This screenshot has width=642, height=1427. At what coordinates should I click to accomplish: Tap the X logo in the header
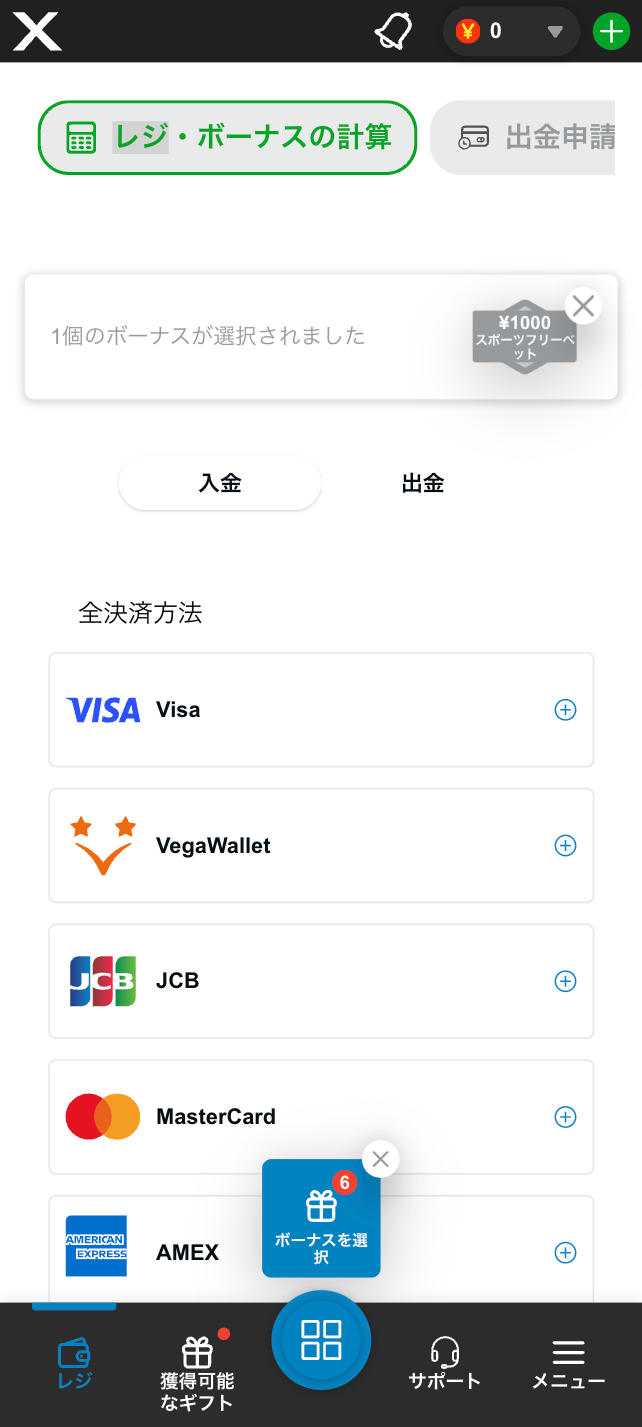coord(37,31)
